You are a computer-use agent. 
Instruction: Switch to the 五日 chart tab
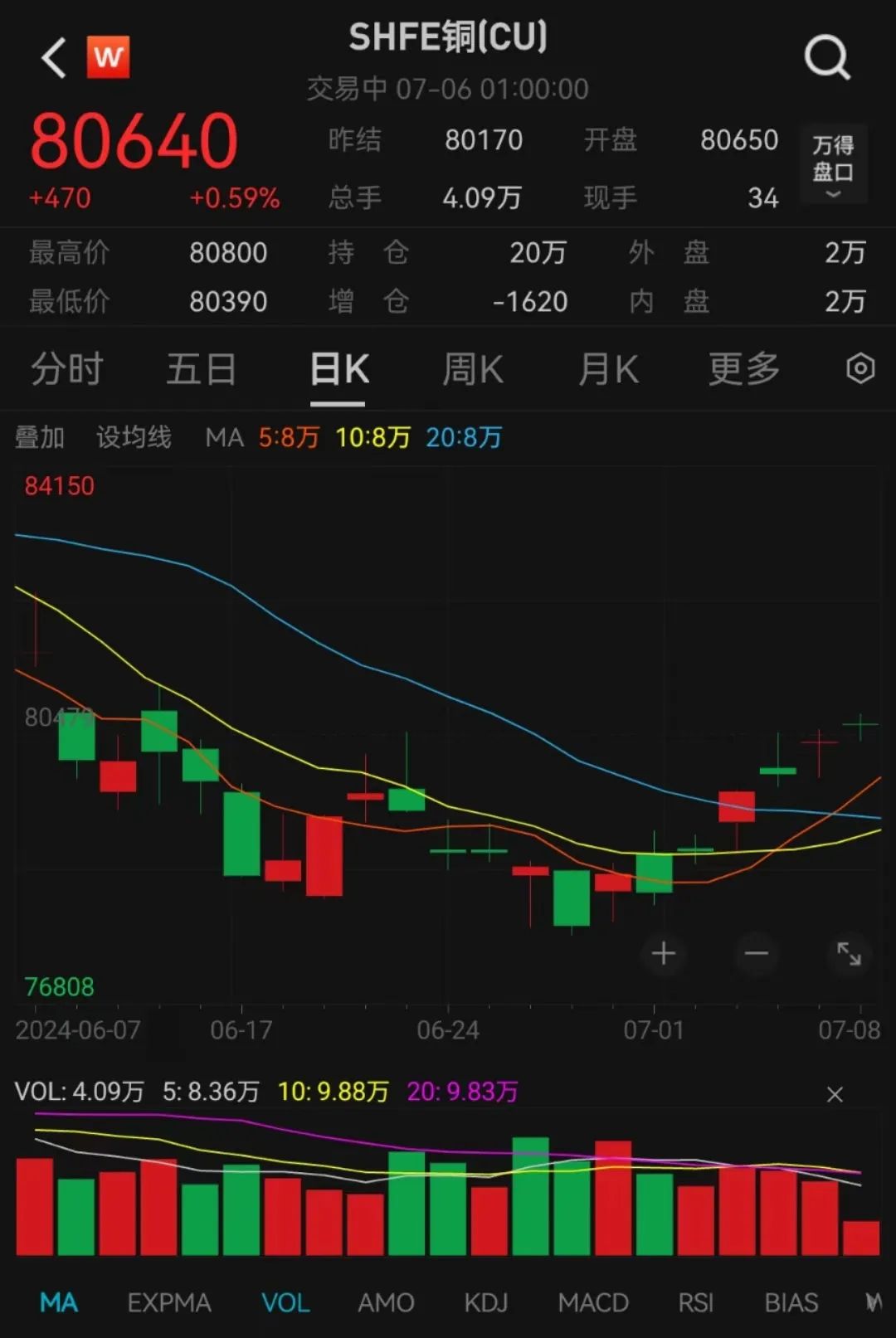[x=201, y=370]
